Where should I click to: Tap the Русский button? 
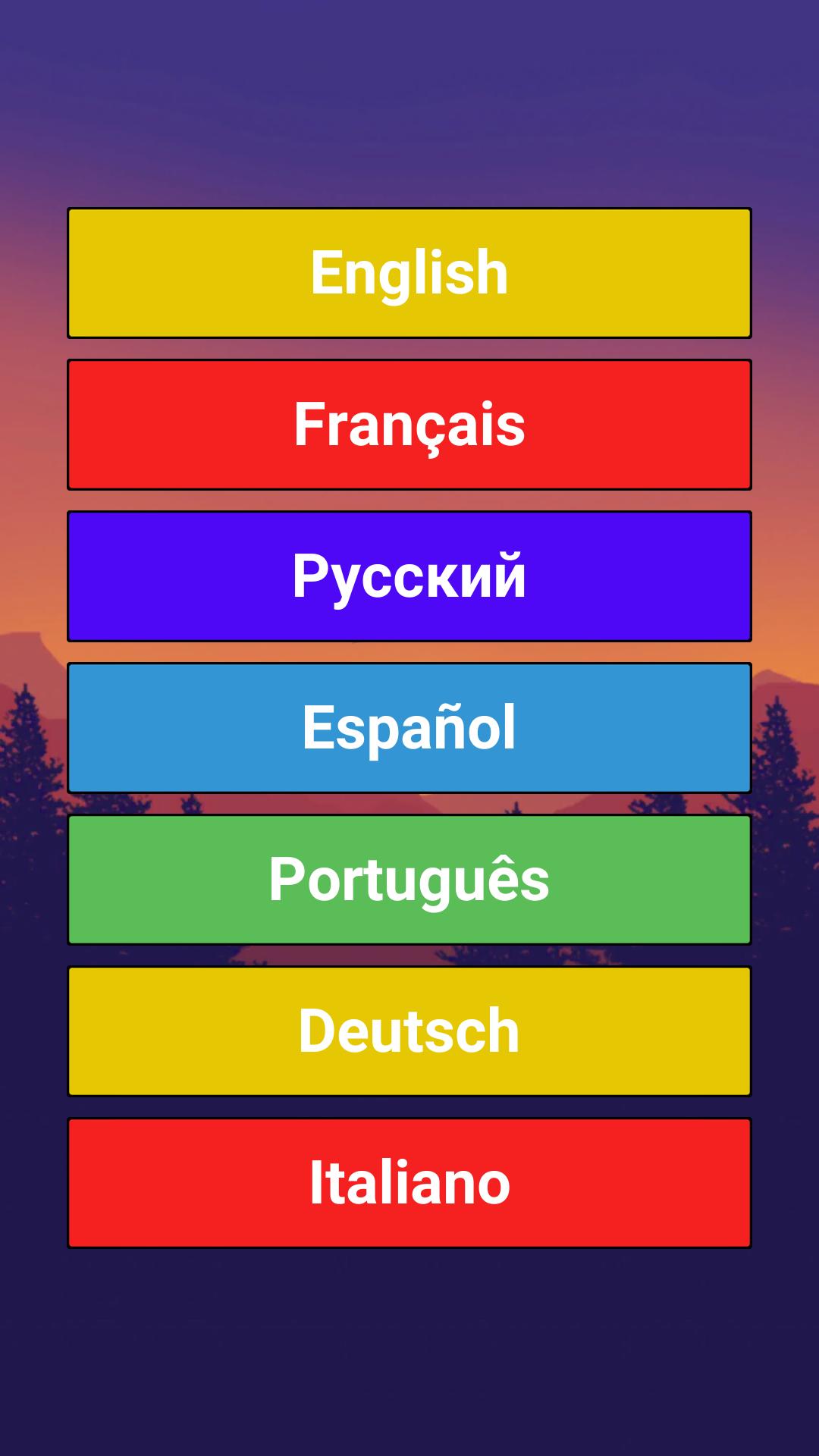point(409,576)
